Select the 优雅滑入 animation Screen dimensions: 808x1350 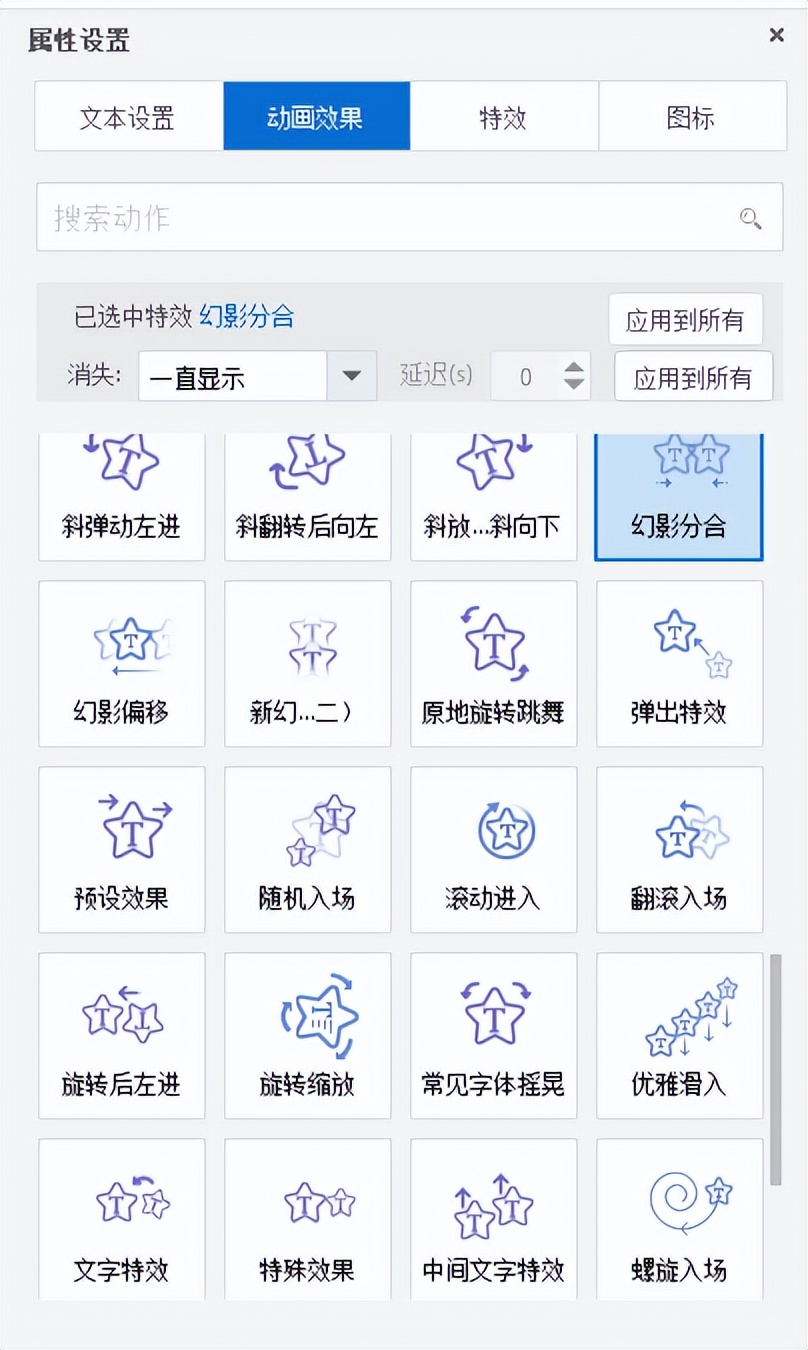point(680,1036)
